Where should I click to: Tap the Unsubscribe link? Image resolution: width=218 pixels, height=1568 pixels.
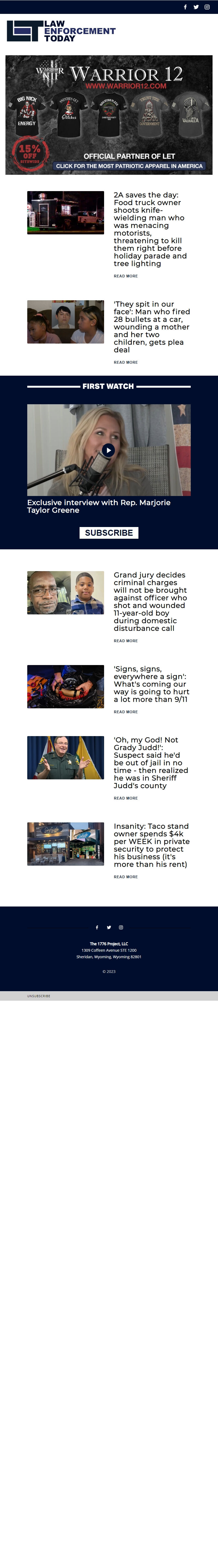[x=38, y=996]
